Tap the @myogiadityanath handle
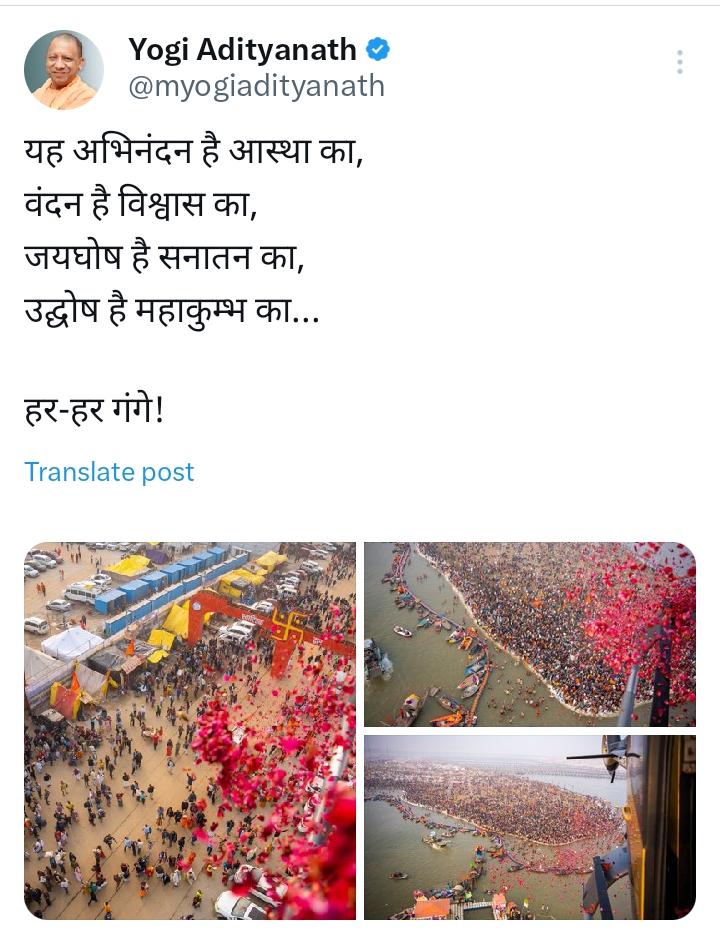Image resolution: width=720 pixels, height=938 pixels. [256, 87]
